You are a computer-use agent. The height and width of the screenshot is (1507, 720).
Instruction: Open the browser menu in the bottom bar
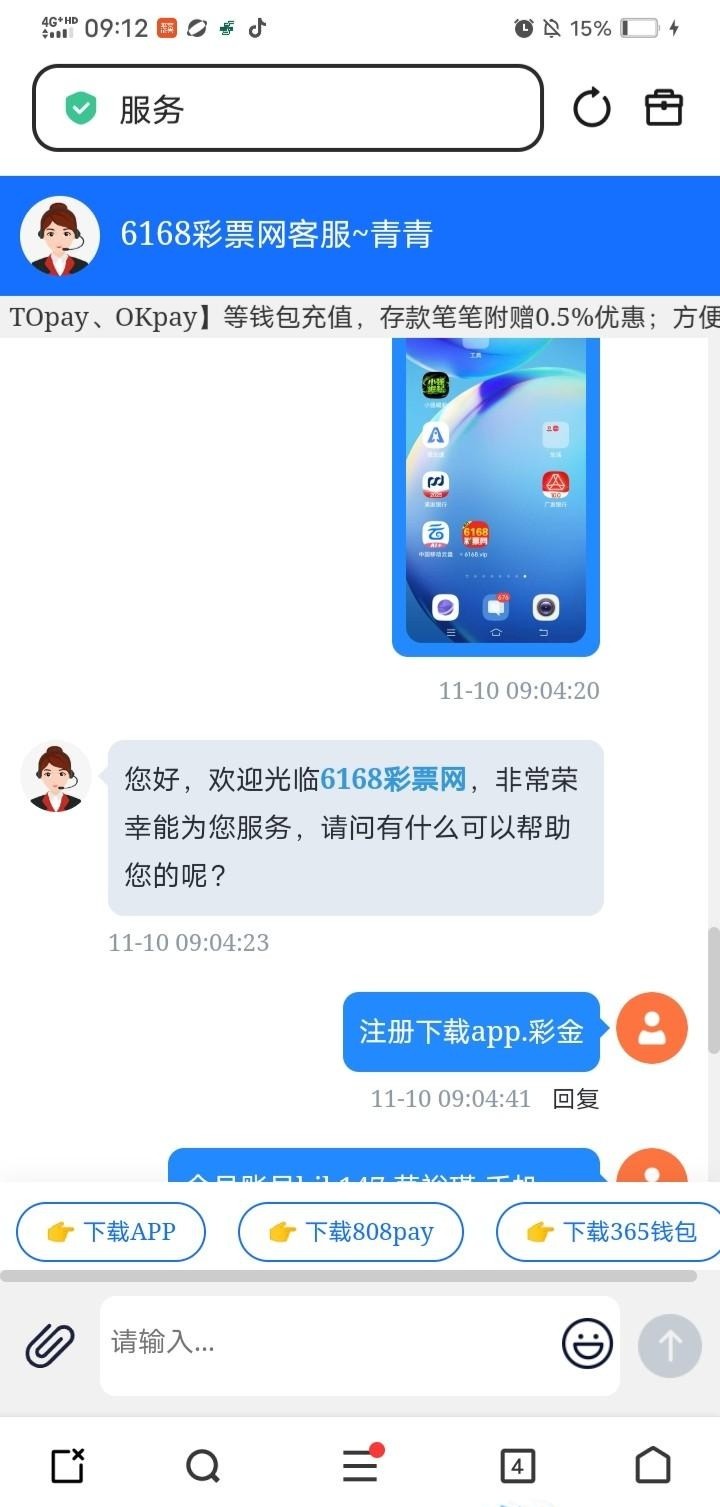(x=360, y=1466)
